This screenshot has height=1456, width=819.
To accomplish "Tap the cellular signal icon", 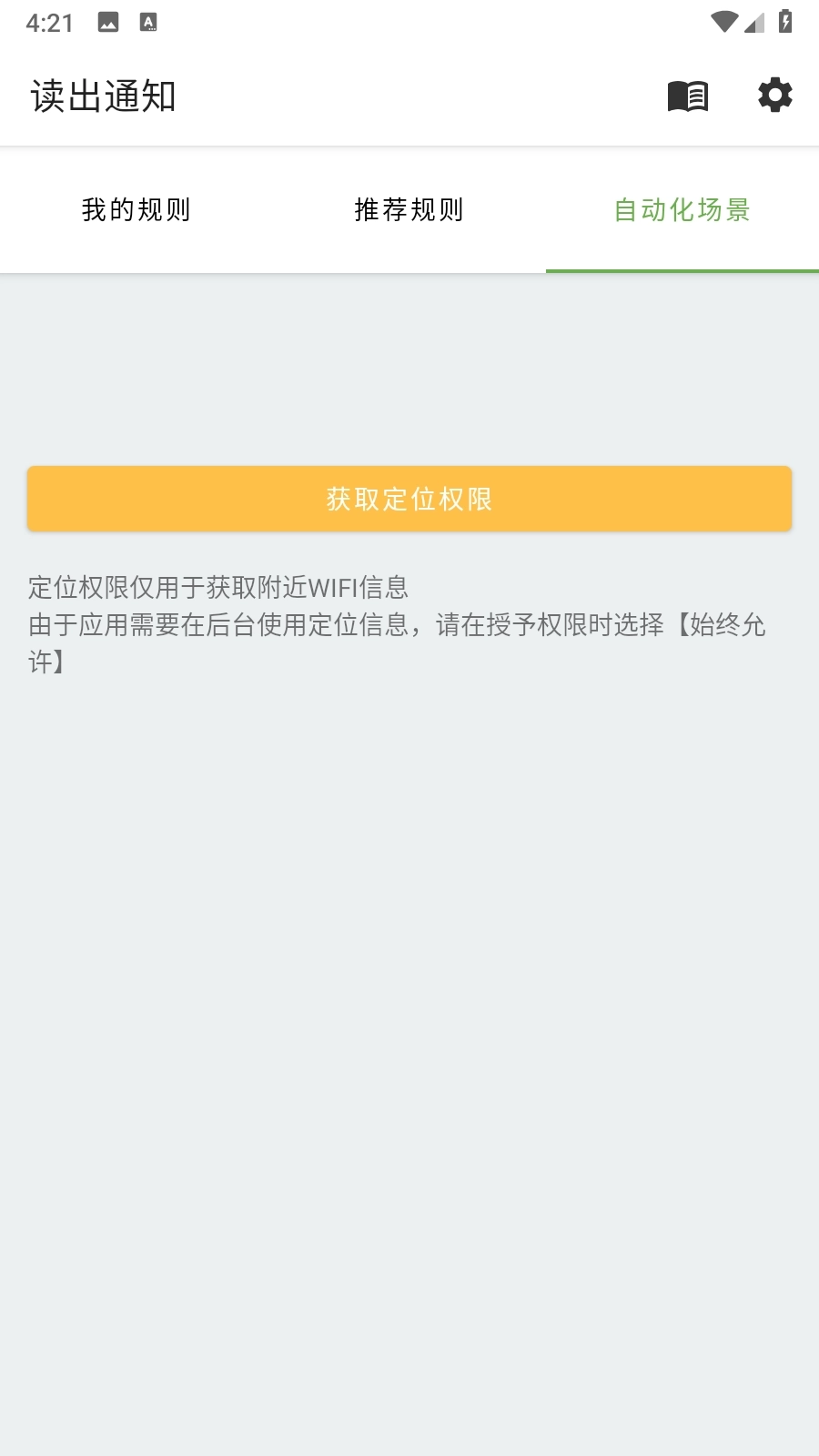I will click(754, 22).
